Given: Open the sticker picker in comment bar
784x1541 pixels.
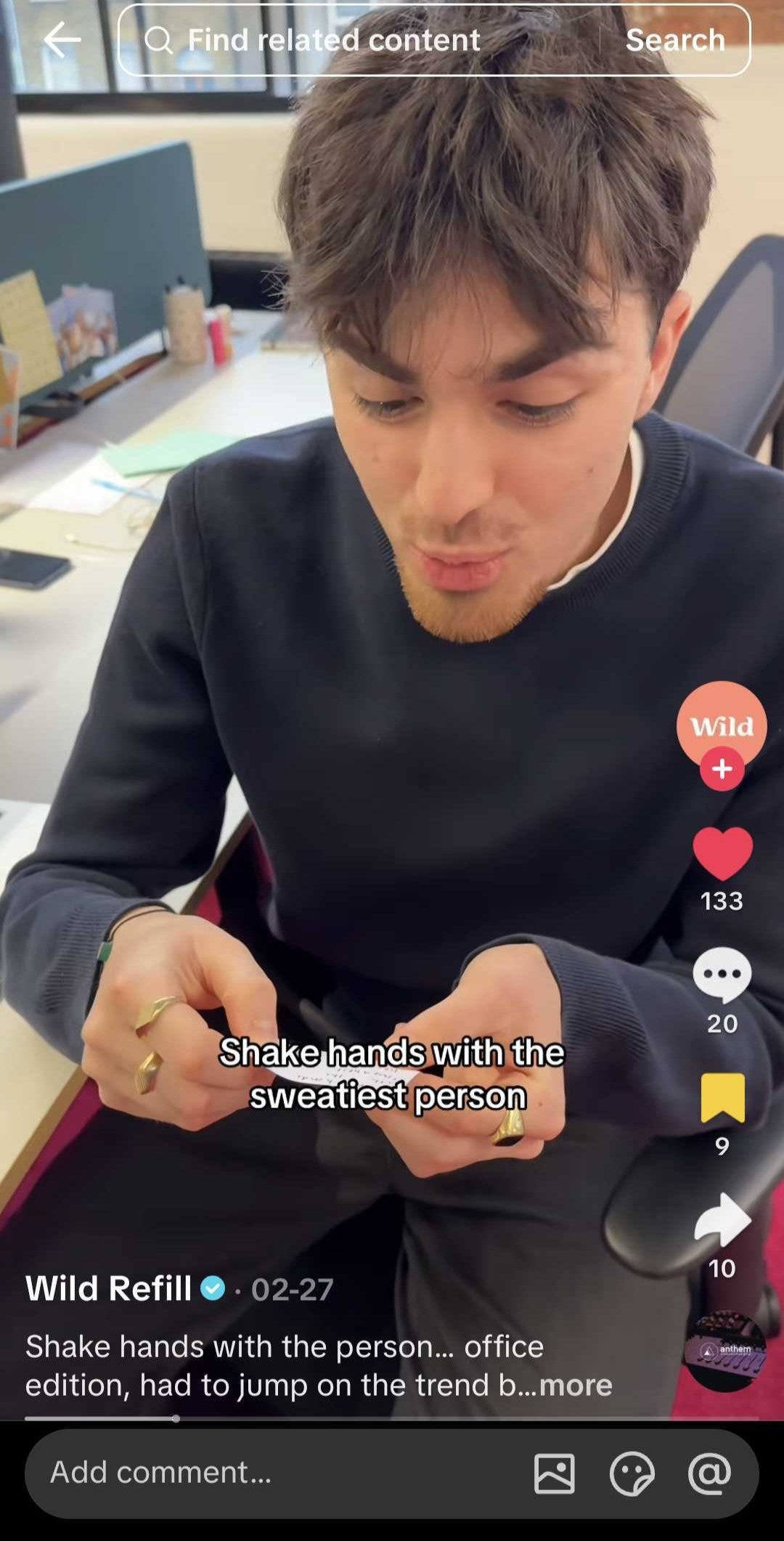Looking at the screenshot, I should point(632,1473).
